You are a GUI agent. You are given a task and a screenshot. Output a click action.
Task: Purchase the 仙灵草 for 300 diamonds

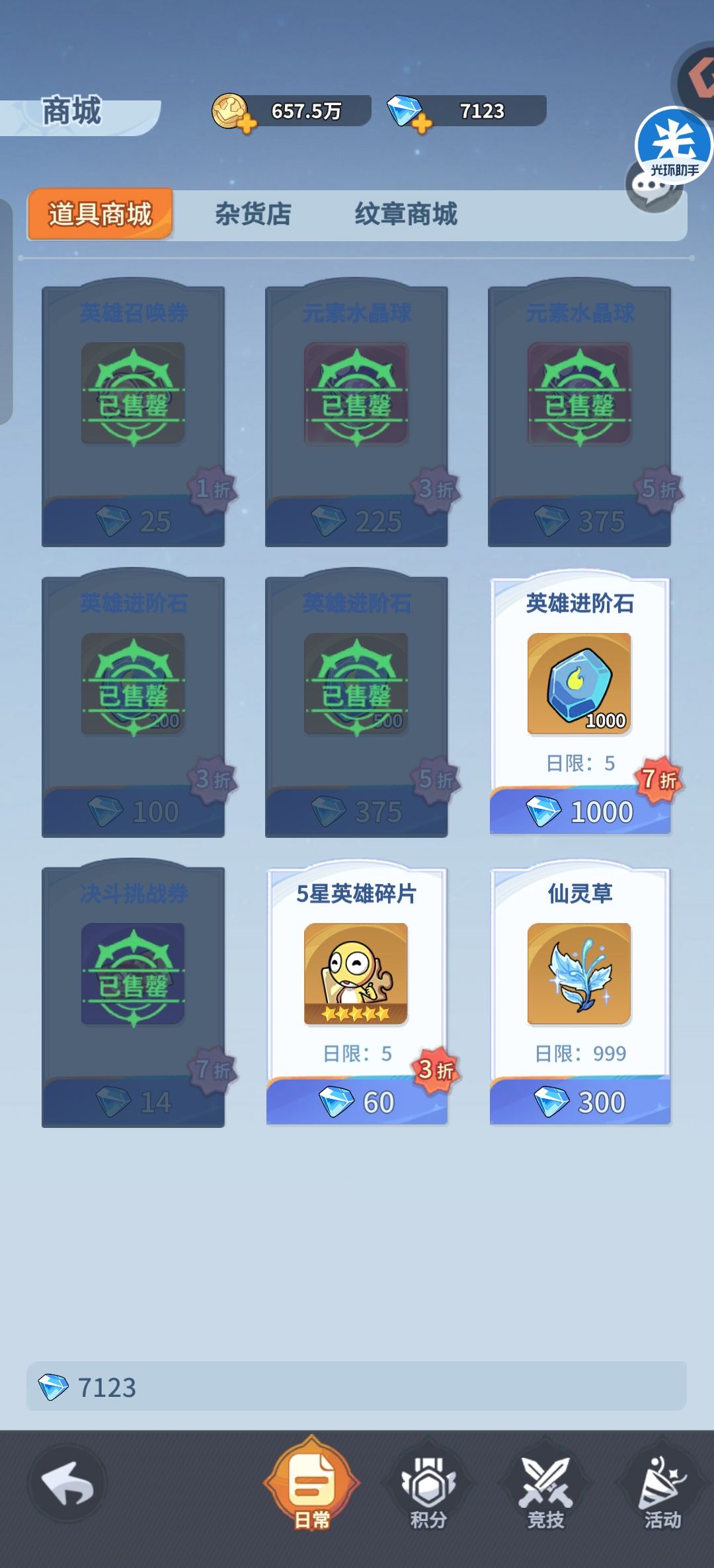[580, 1100]
